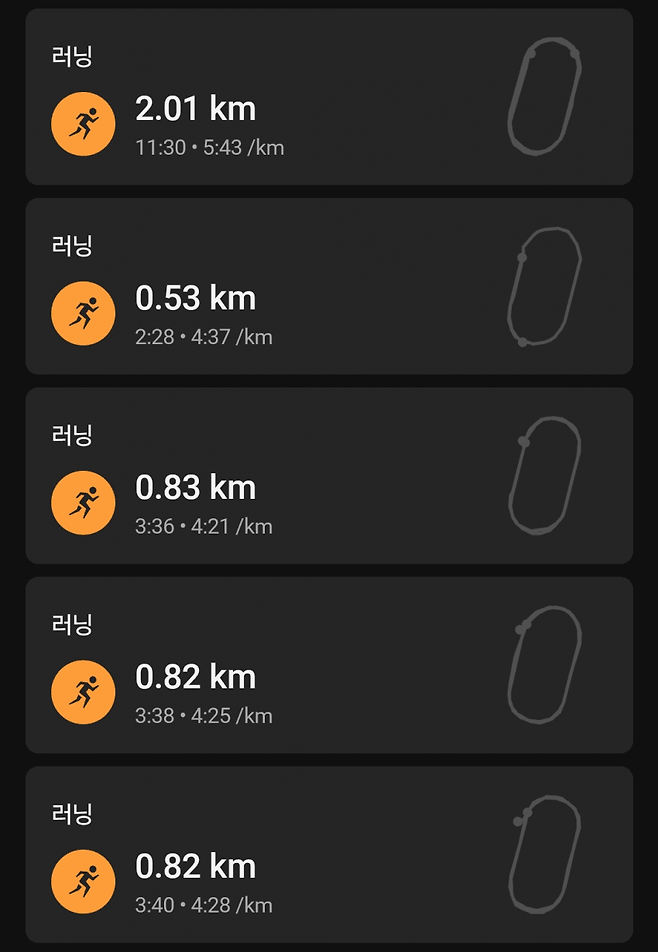The image size is (658, 952).
Task: Open the 0.53 km running record
Action: pos(328,287)
